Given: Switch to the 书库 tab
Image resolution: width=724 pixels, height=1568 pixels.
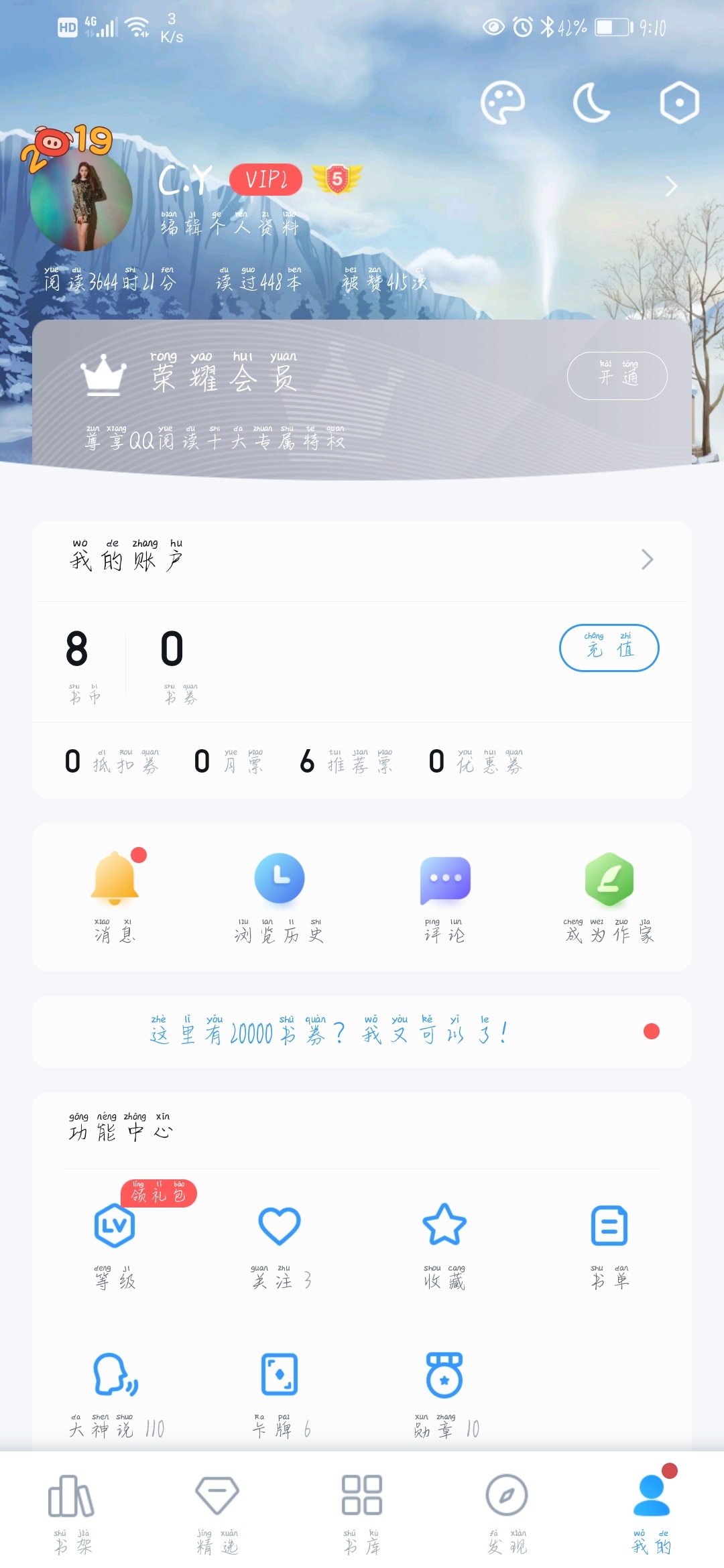Looking at the screenshot, I should tap(362, 1513).
